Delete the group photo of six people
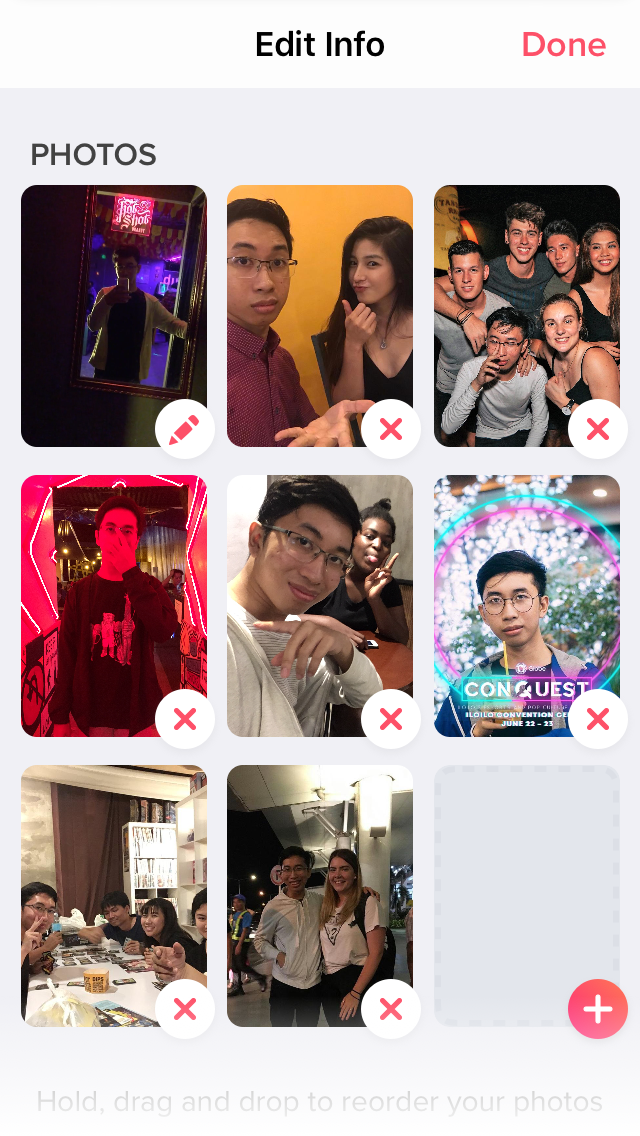This screenshot has height=1136, width=640. [597, 430]
